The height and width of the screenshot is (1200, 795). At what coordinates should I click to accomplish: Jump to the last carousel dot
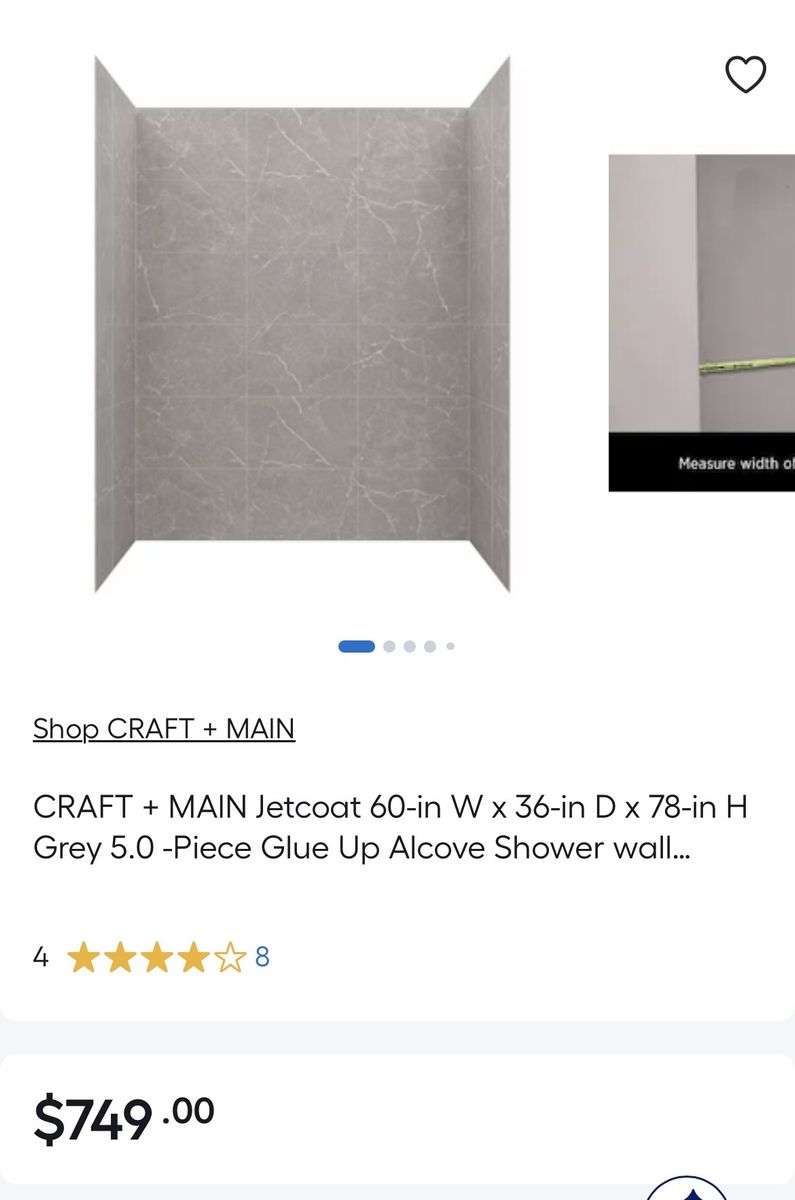point(450,645)
